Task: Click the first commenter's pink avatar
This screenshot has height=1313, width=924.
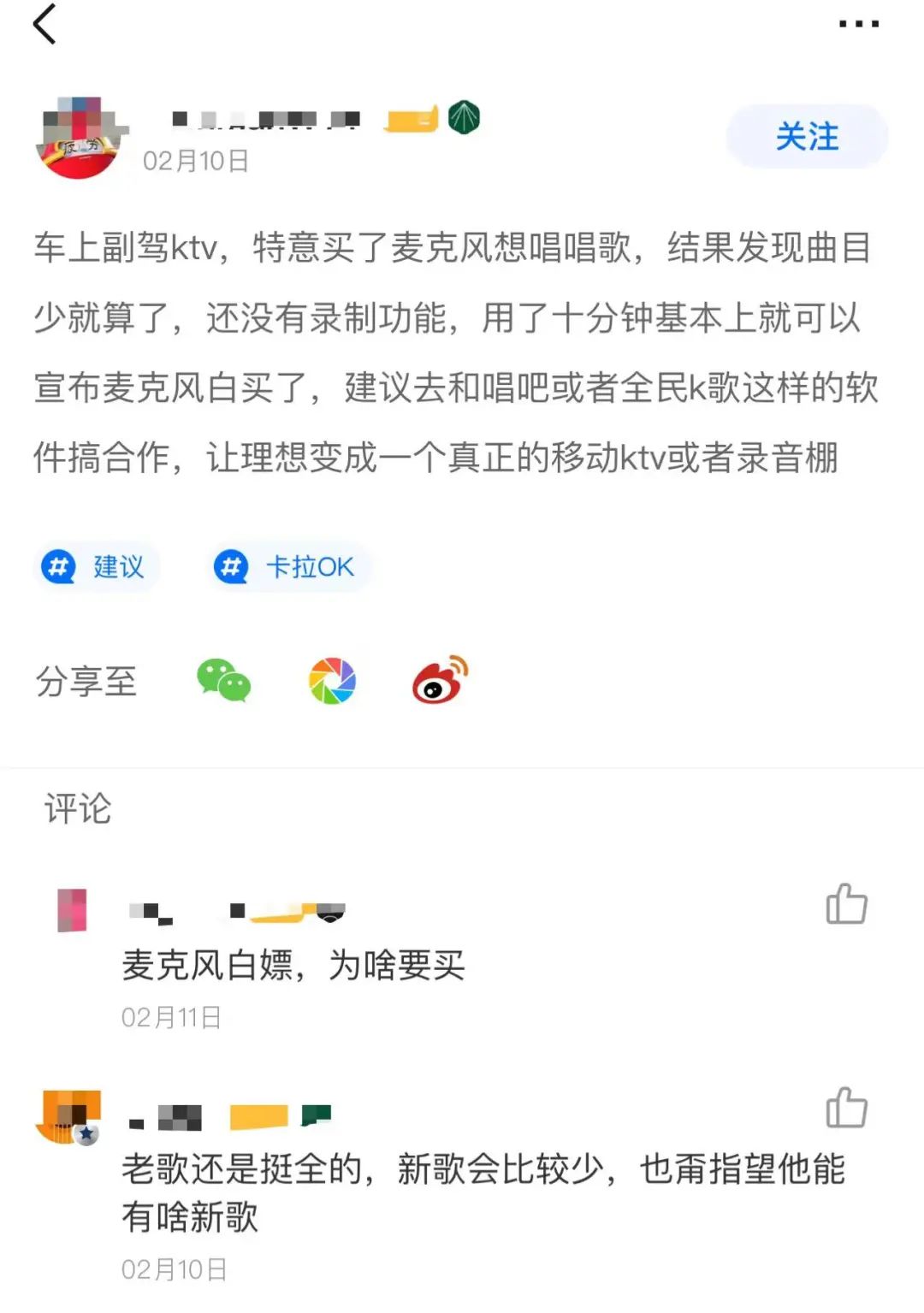Action: (x=70, y=911)
